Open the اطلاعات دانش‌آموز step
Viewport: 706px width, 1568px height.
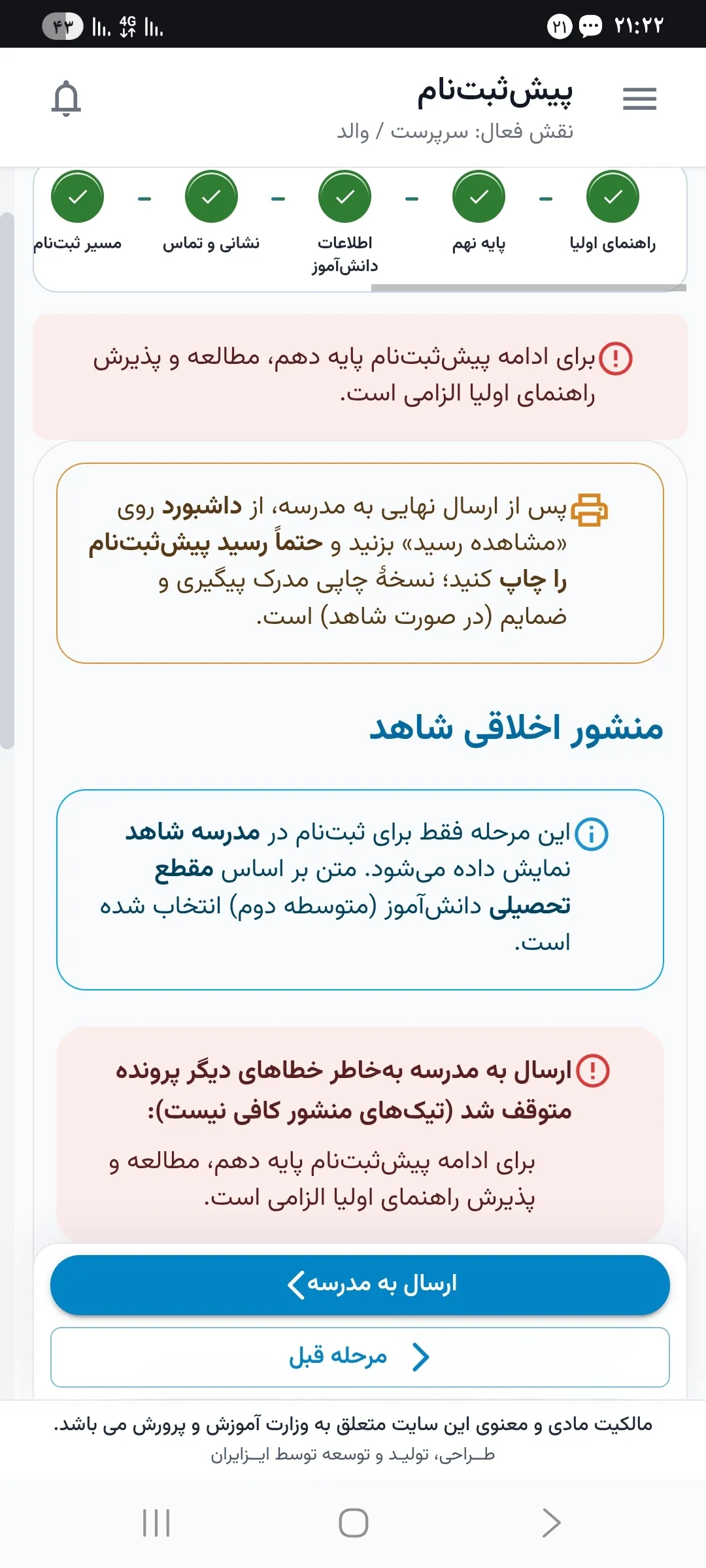coord(345,222)
